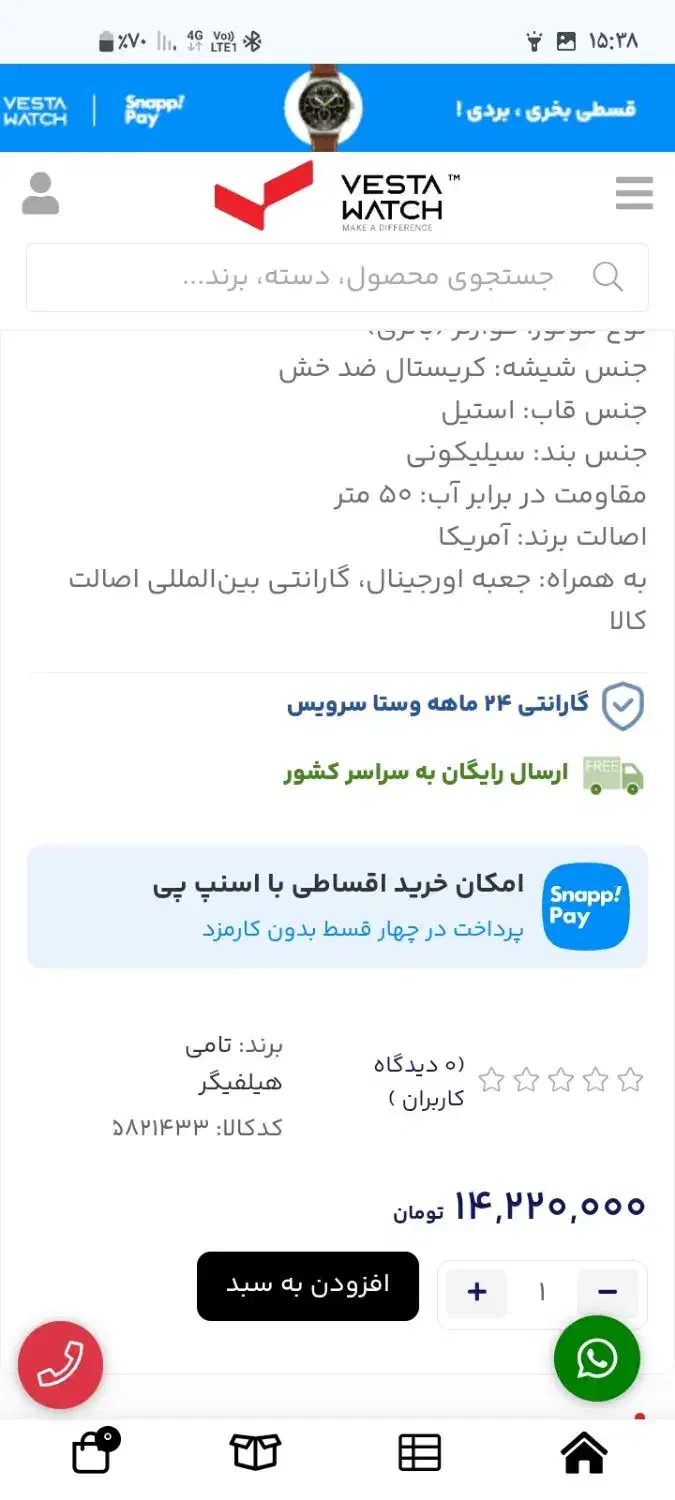Open the box icon tab
The image size is (675, 1500).
coord(255,1452)
